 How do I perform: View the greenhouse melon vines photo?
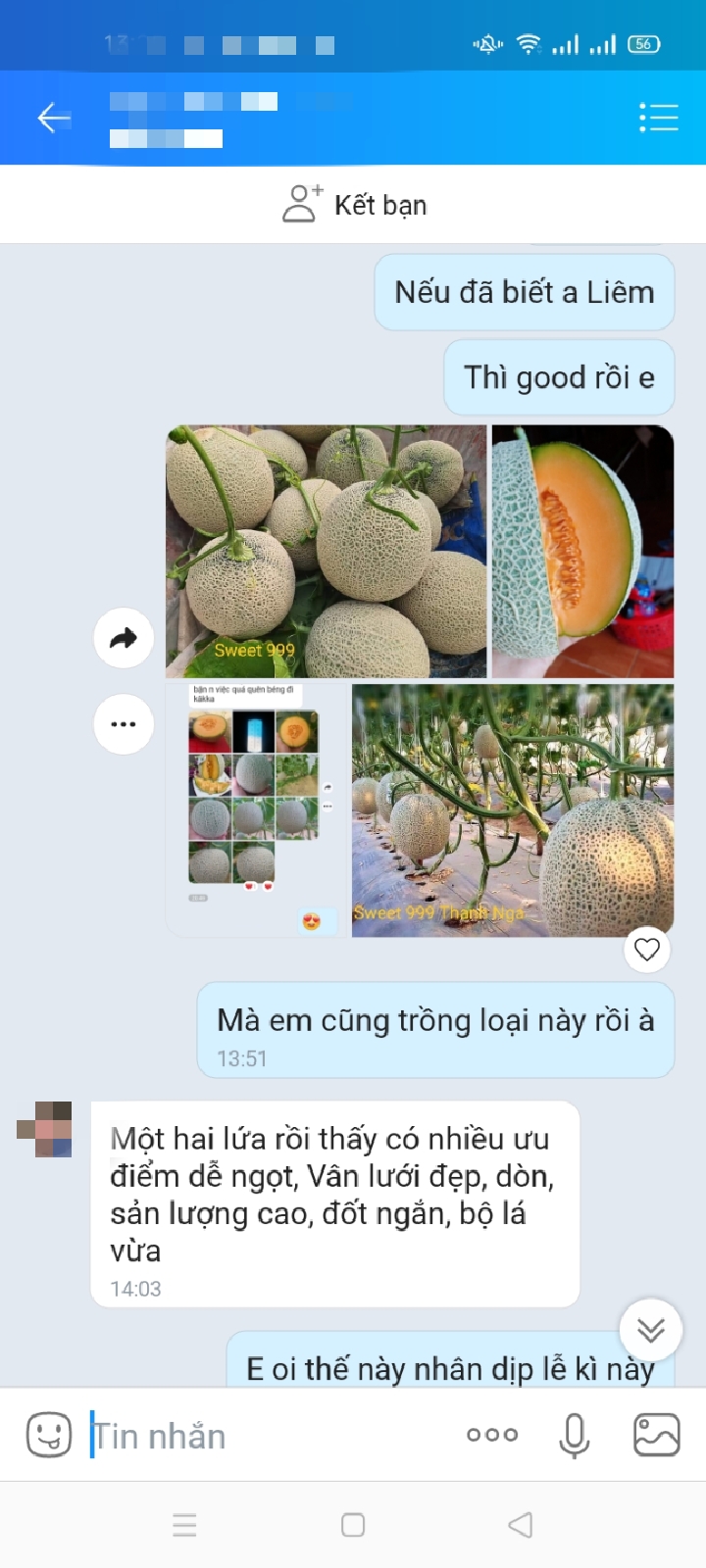click(x=513, y=809)
